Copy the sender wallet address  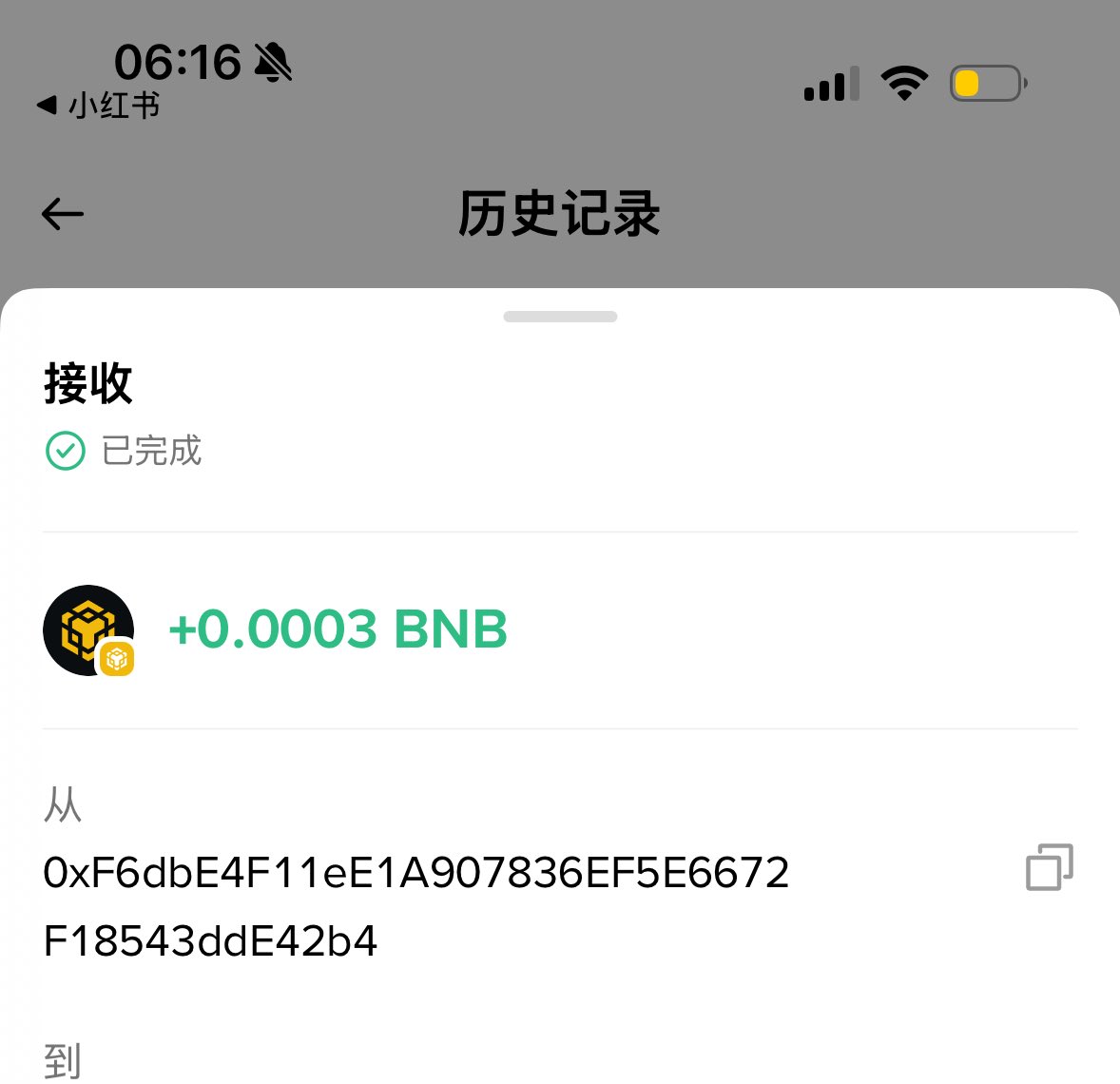tap(1049, 867)
